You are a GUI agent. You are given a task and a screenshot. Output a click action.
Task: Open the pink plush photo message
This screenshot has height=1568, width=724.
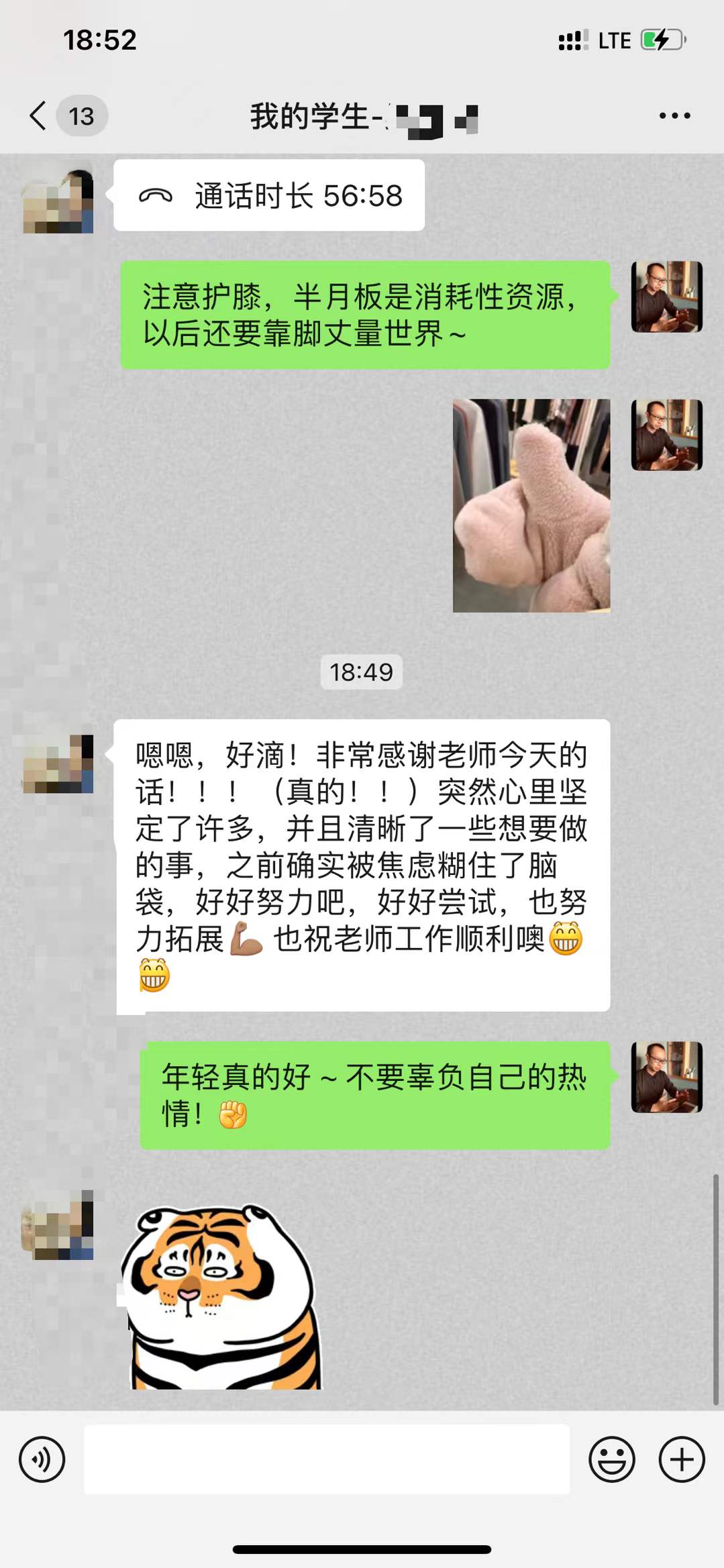point(531,505)
